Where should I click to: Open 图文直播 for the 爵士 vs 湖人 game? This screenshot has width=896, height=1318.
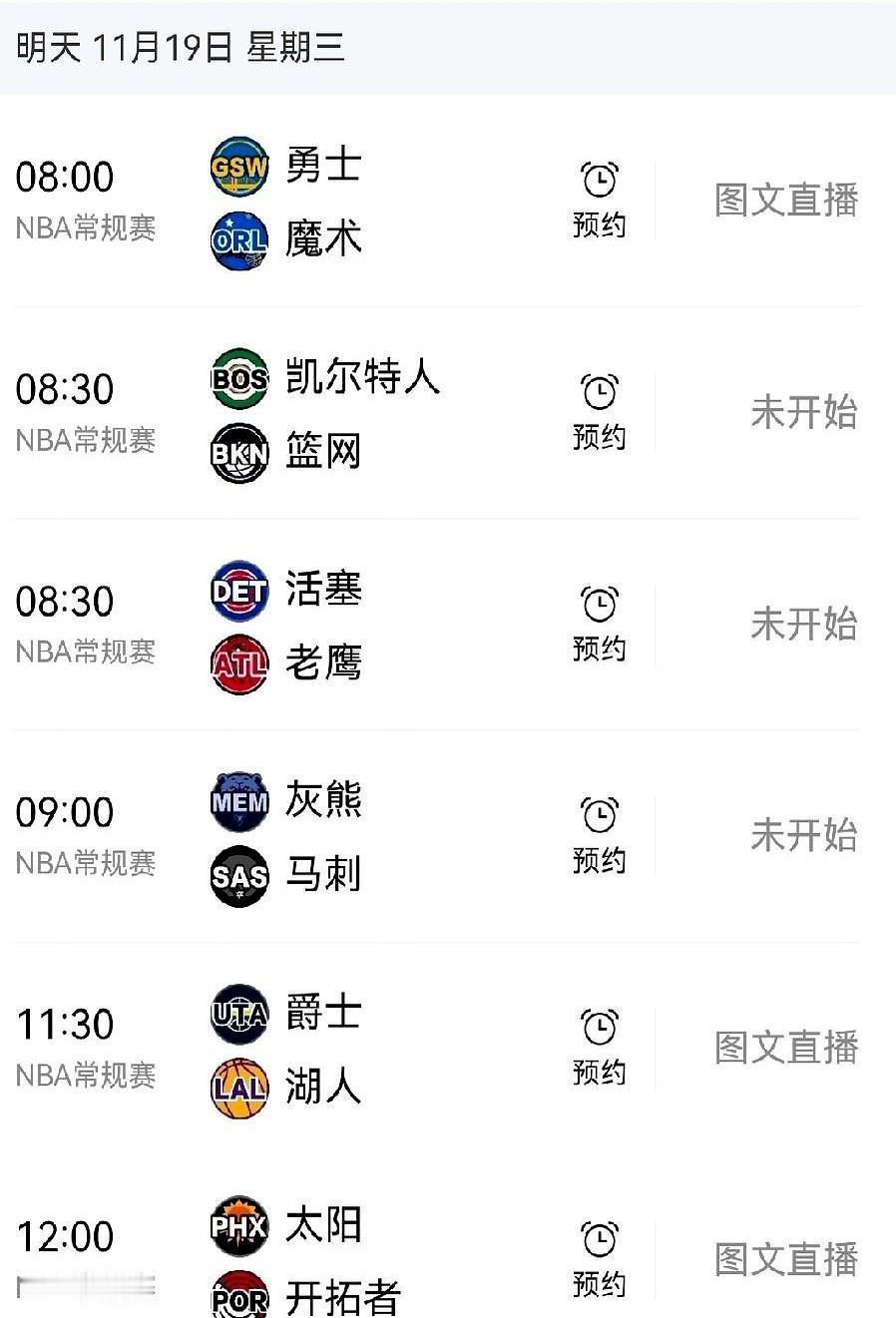(785, 1046)
